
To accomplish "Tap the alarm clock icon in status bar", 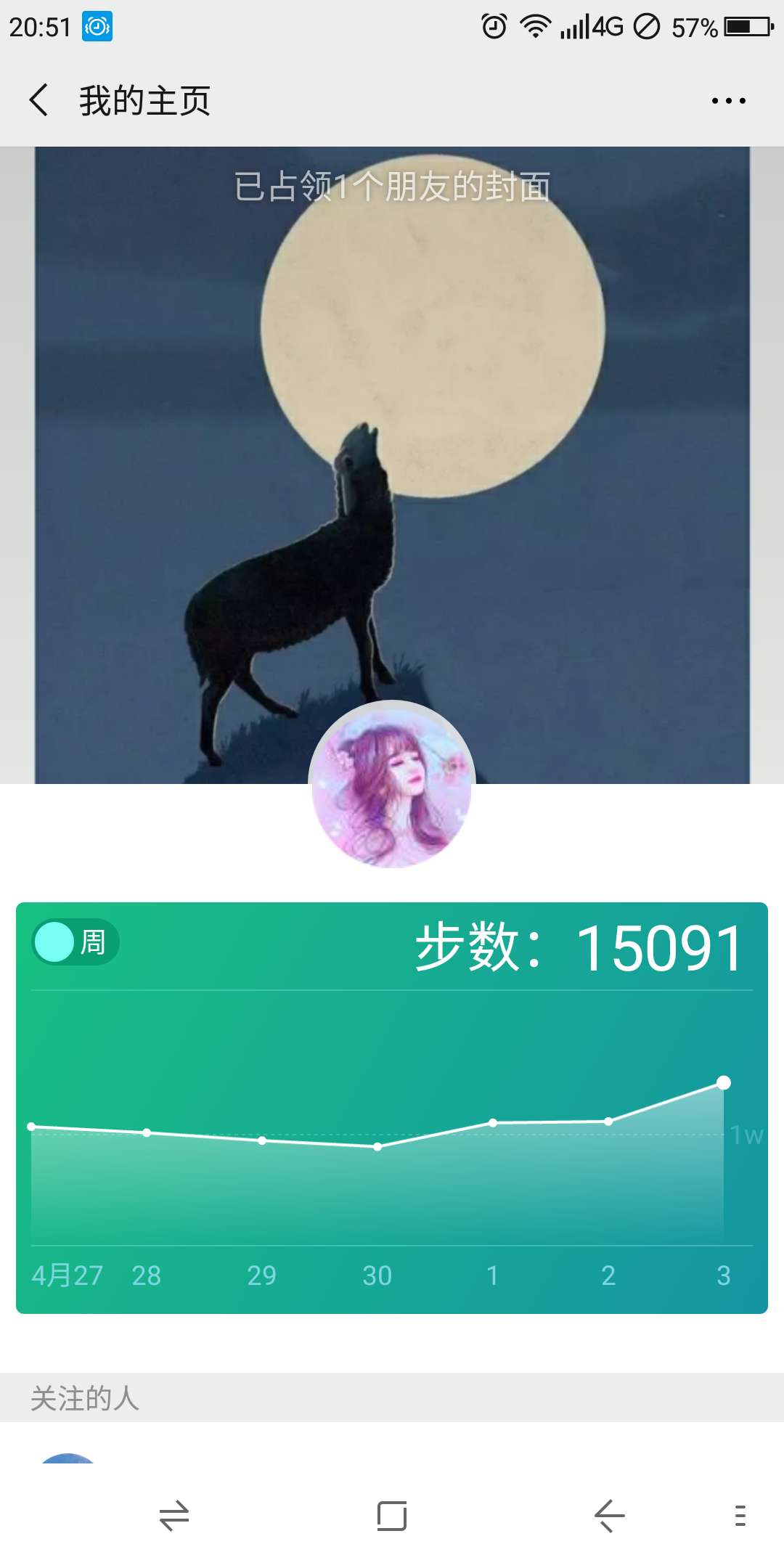I will click(494, 24).
